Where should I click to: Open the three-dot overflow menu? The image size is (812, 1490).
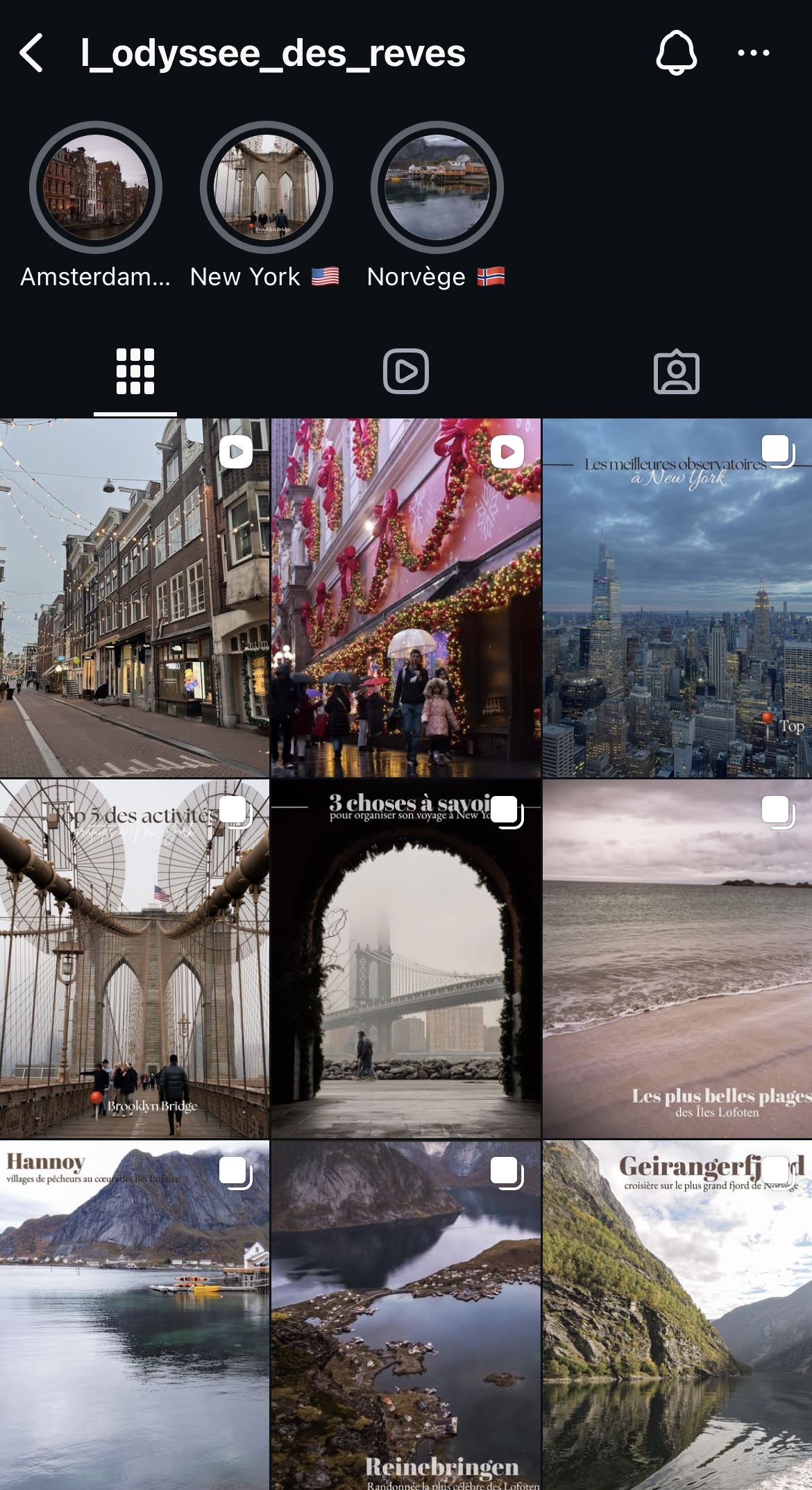(753, 53)
